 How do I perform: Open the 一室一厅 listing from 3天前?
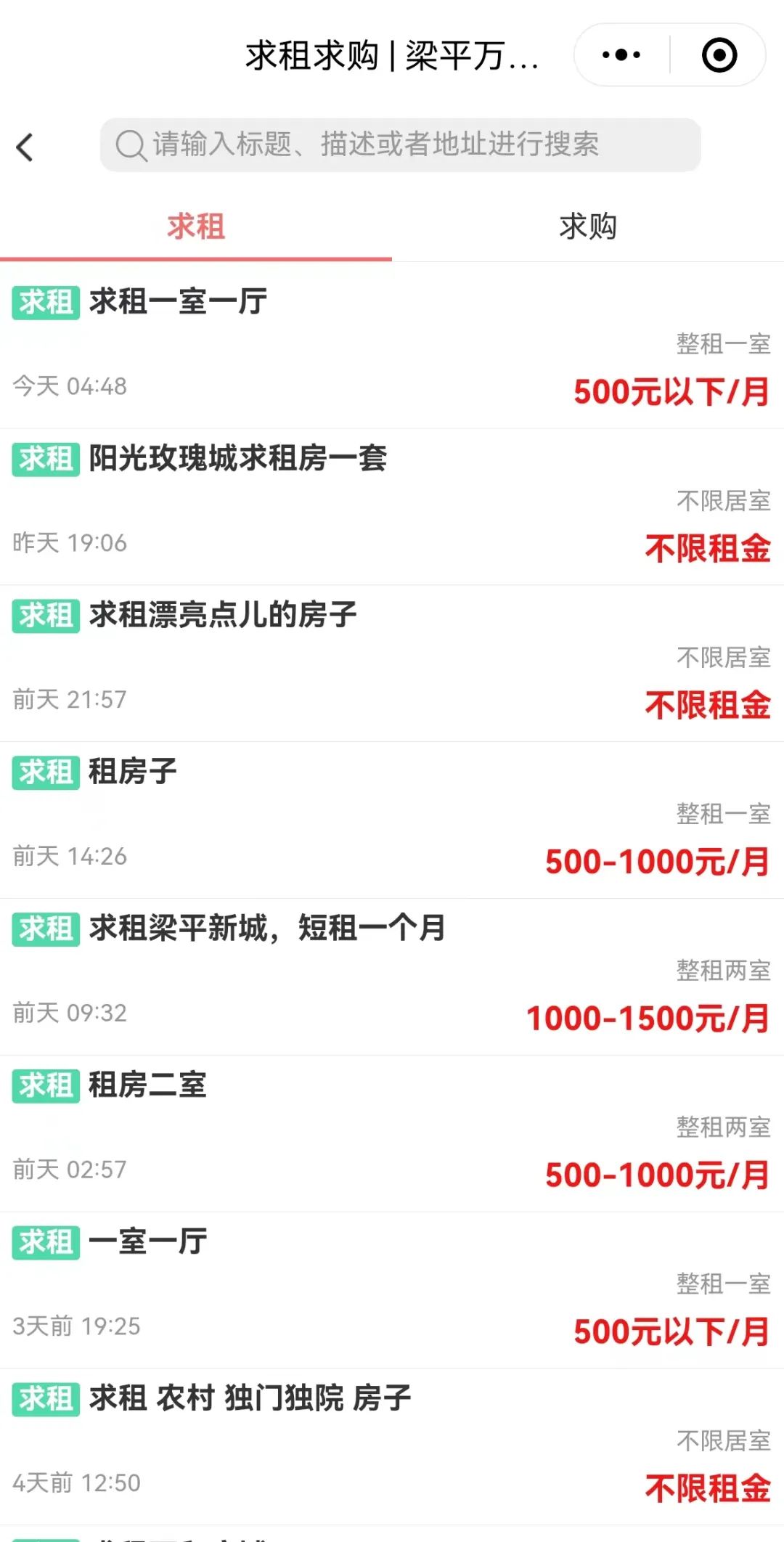click(392, 1290)
